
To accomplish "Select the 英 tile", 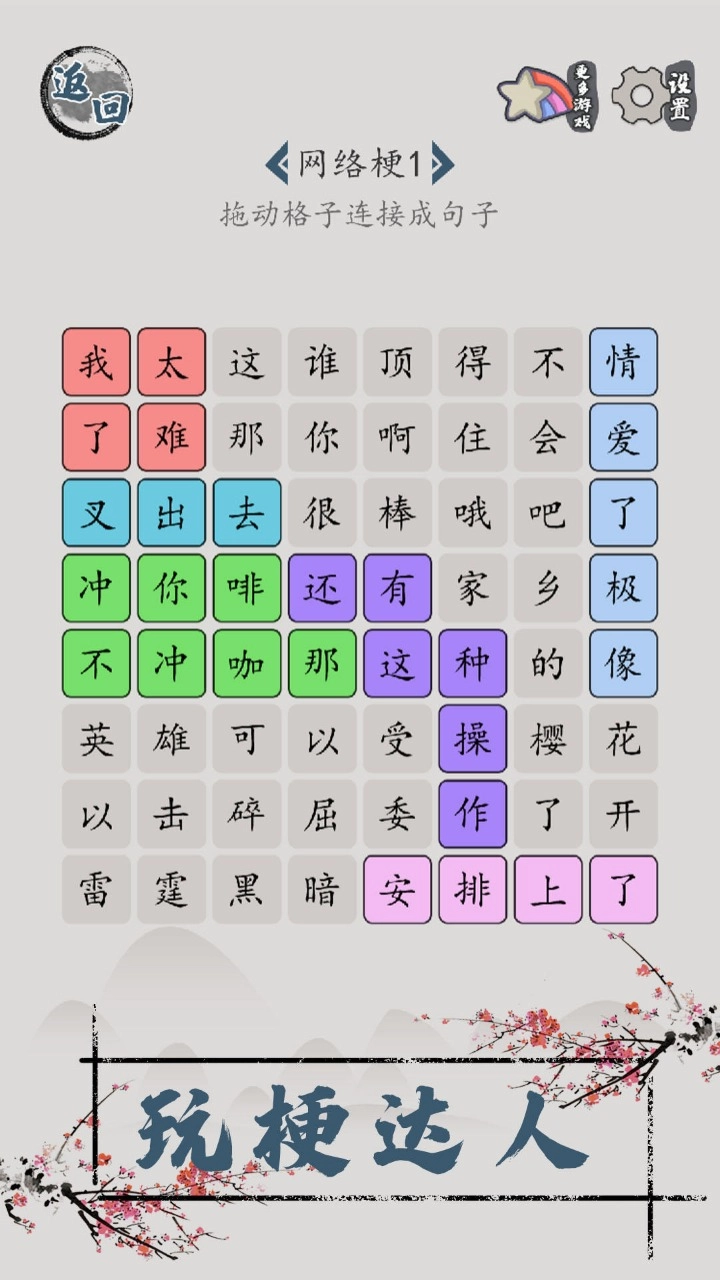I will [x=96, y=739].
